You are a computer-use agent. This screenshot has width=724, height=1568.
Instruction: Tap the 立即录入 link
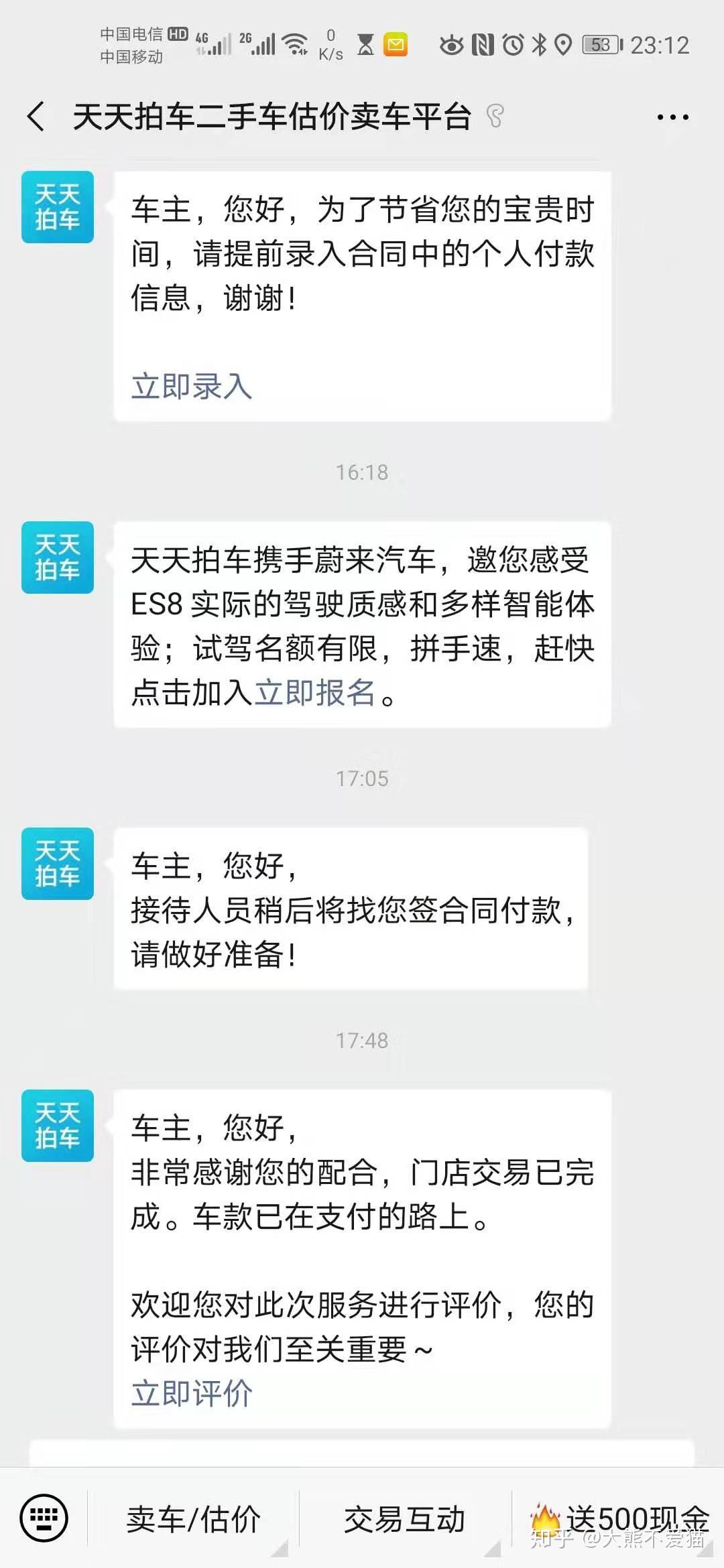[192, 387]
